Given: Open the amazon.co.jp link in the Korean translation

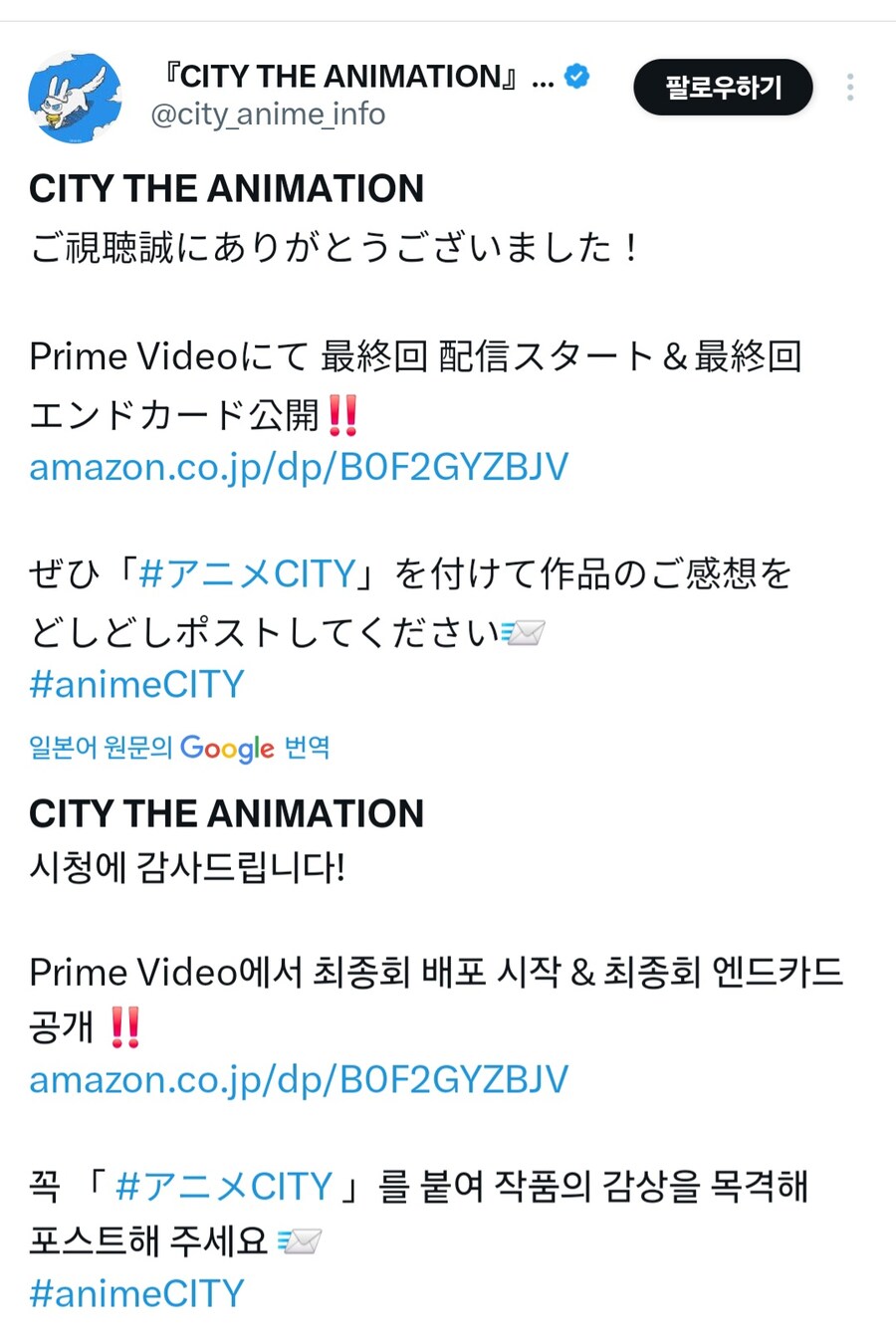Looking at the screenshot, I should click(299, 1079).
